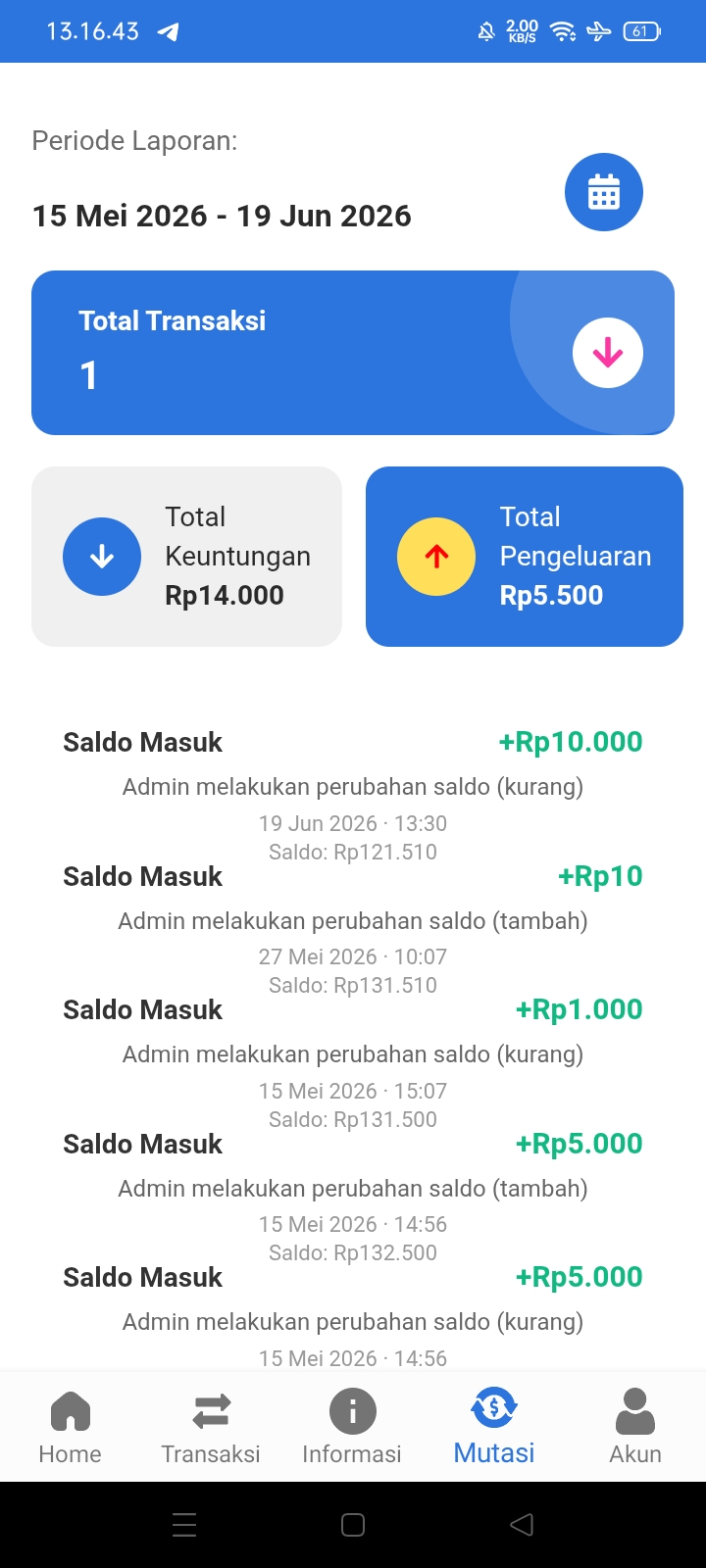The width and height of the screenshot is (706, 1568).
Task: View the +Rp10 entry from 27 Mei 2026
Action: [x=353, y=930]
